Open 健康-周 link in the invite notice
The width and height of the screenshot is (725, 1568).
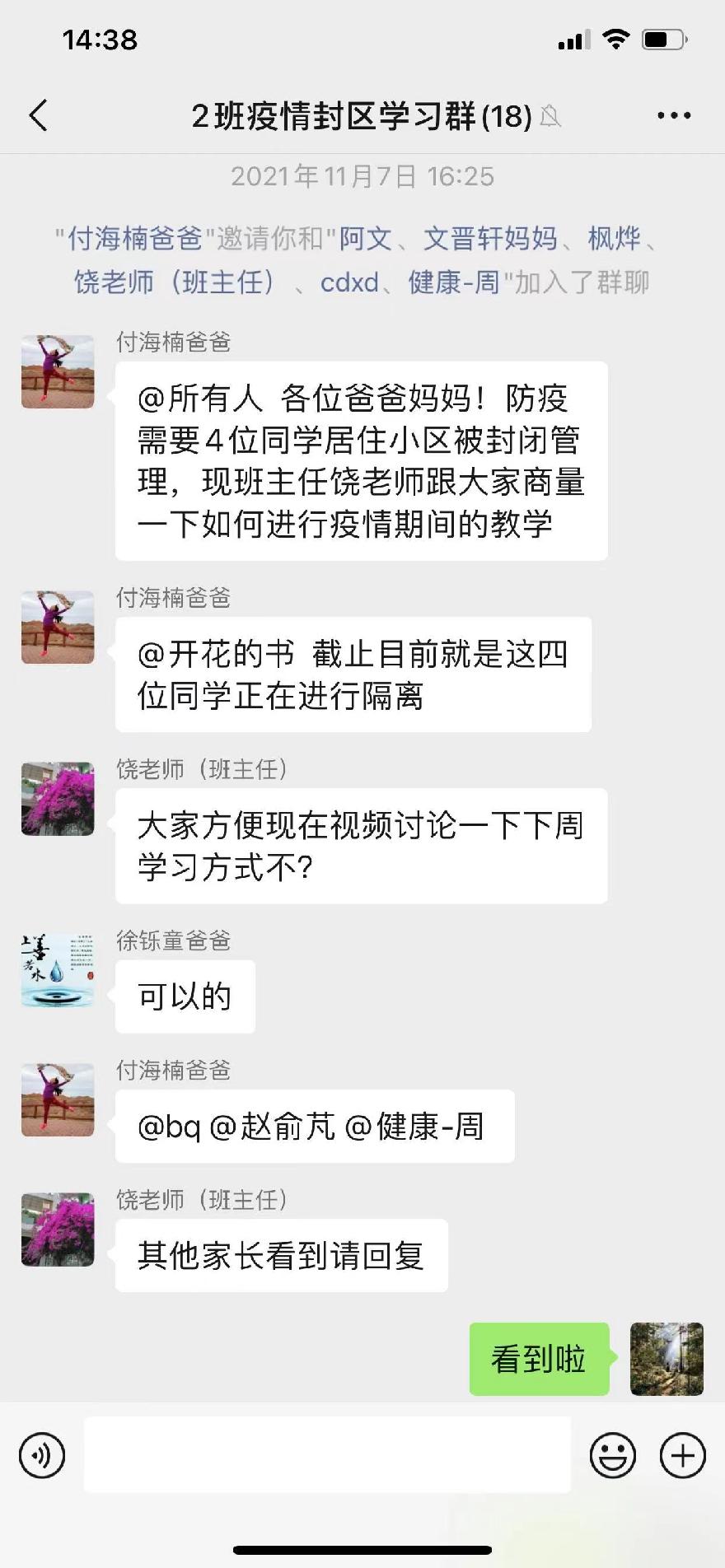click(x=454, y=282)
